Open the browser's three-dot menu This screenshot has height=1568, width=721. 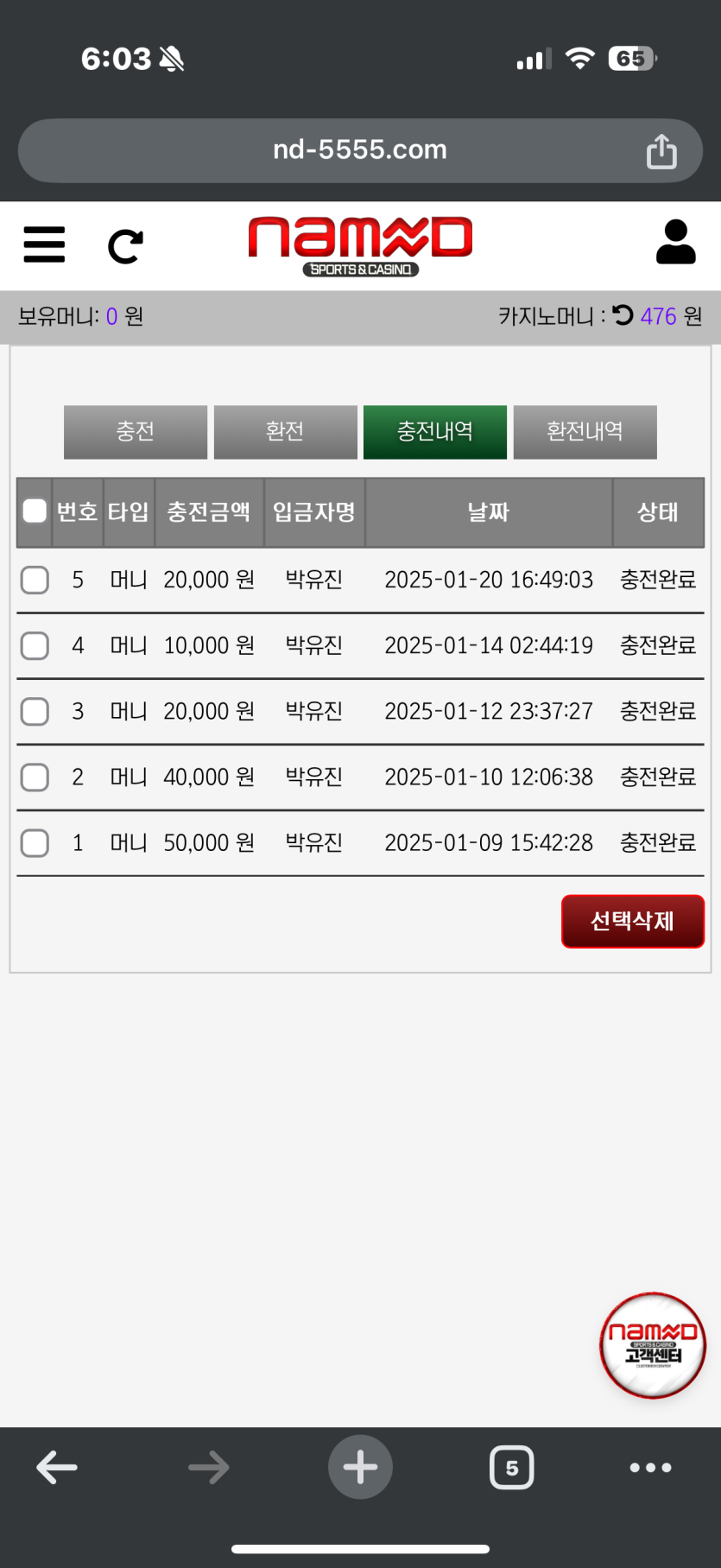coord(650,1467)
